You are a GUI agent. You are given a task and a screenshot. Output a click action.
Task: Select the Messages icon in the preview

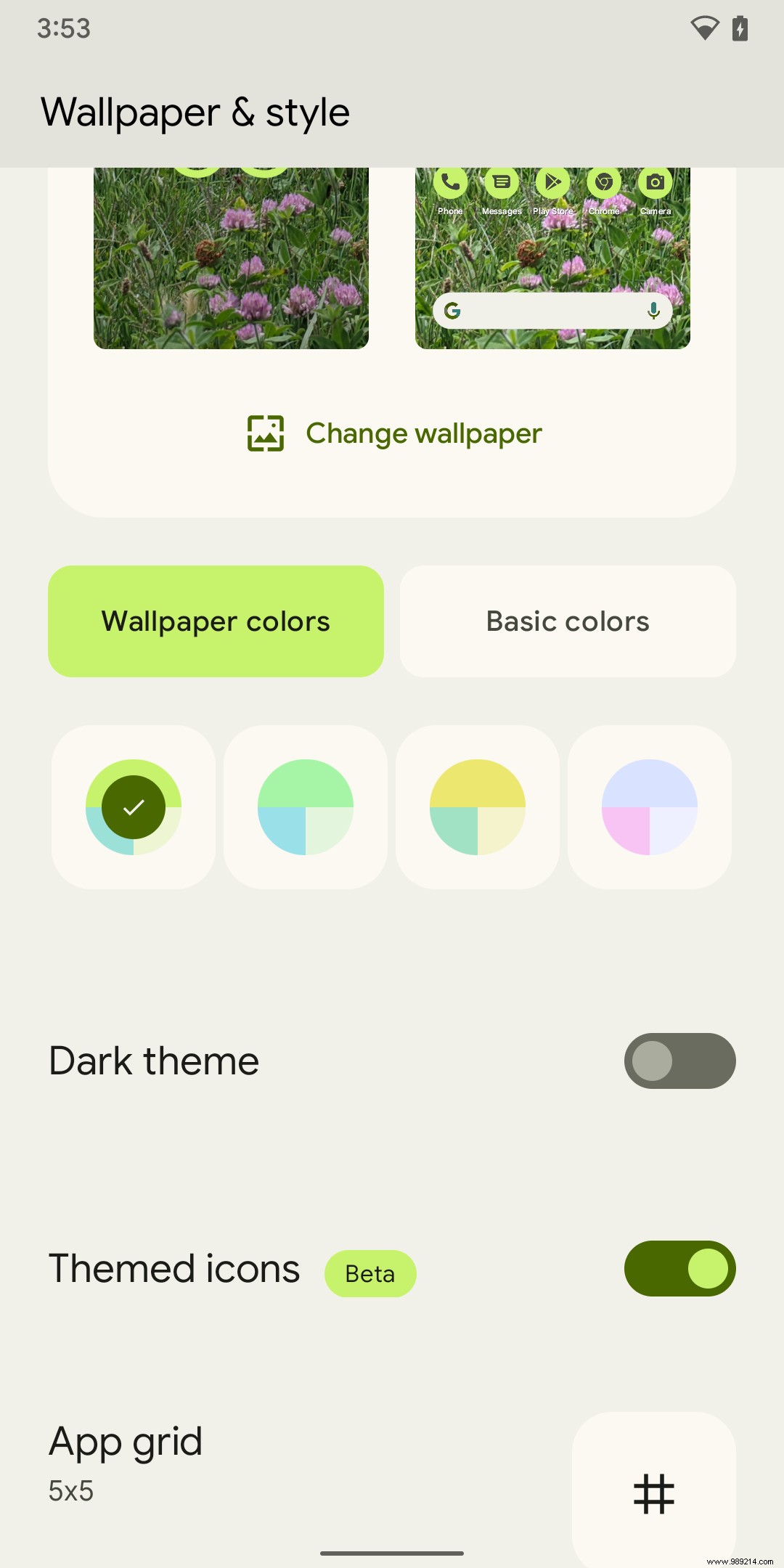[x=502, y=183]
